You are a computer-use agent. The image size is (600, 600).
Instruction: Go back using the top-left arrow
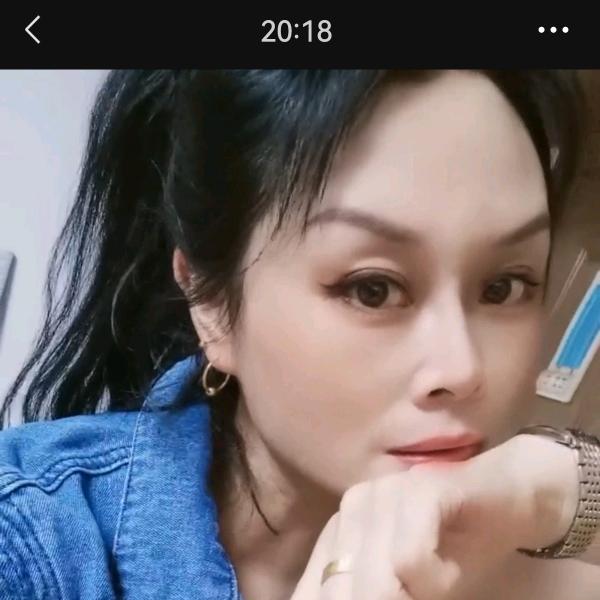point(33,31)
